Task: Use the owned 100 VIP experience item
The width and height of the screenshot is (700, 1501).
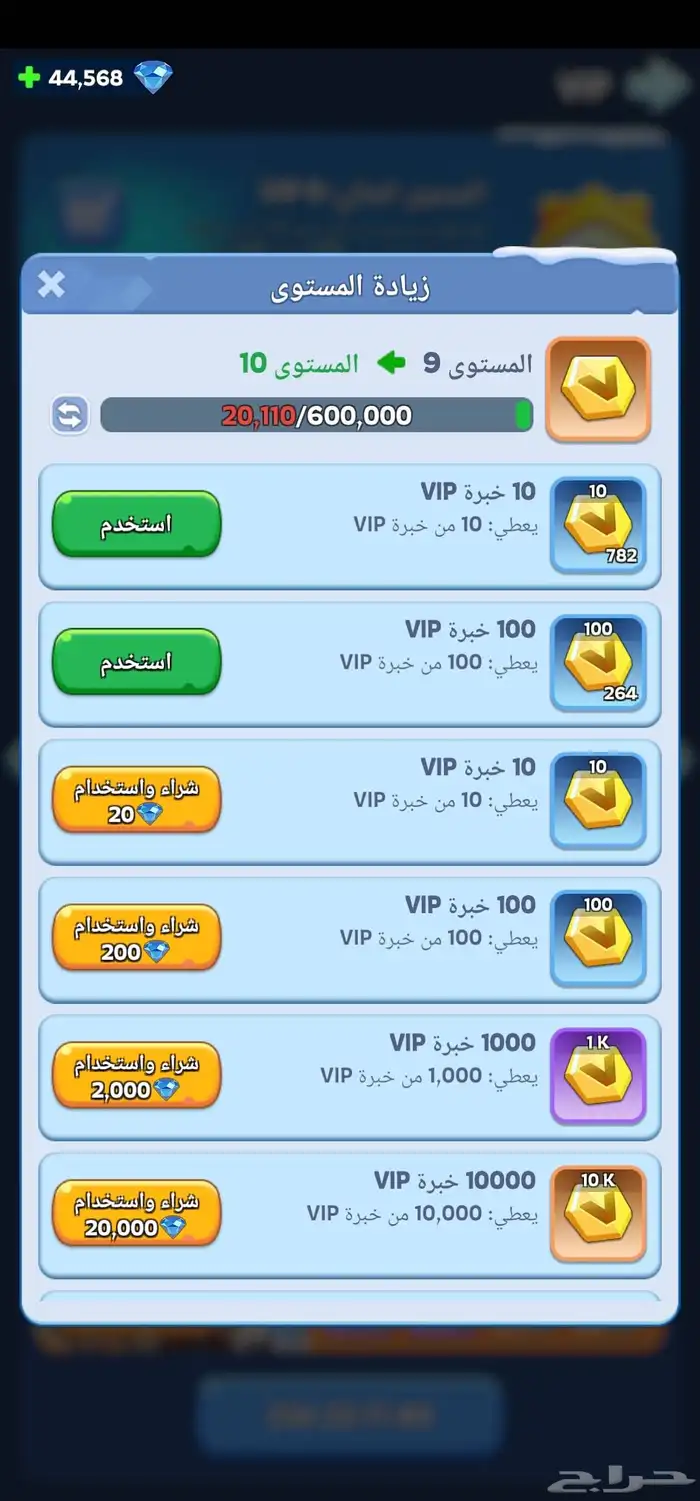Action: 135,661
